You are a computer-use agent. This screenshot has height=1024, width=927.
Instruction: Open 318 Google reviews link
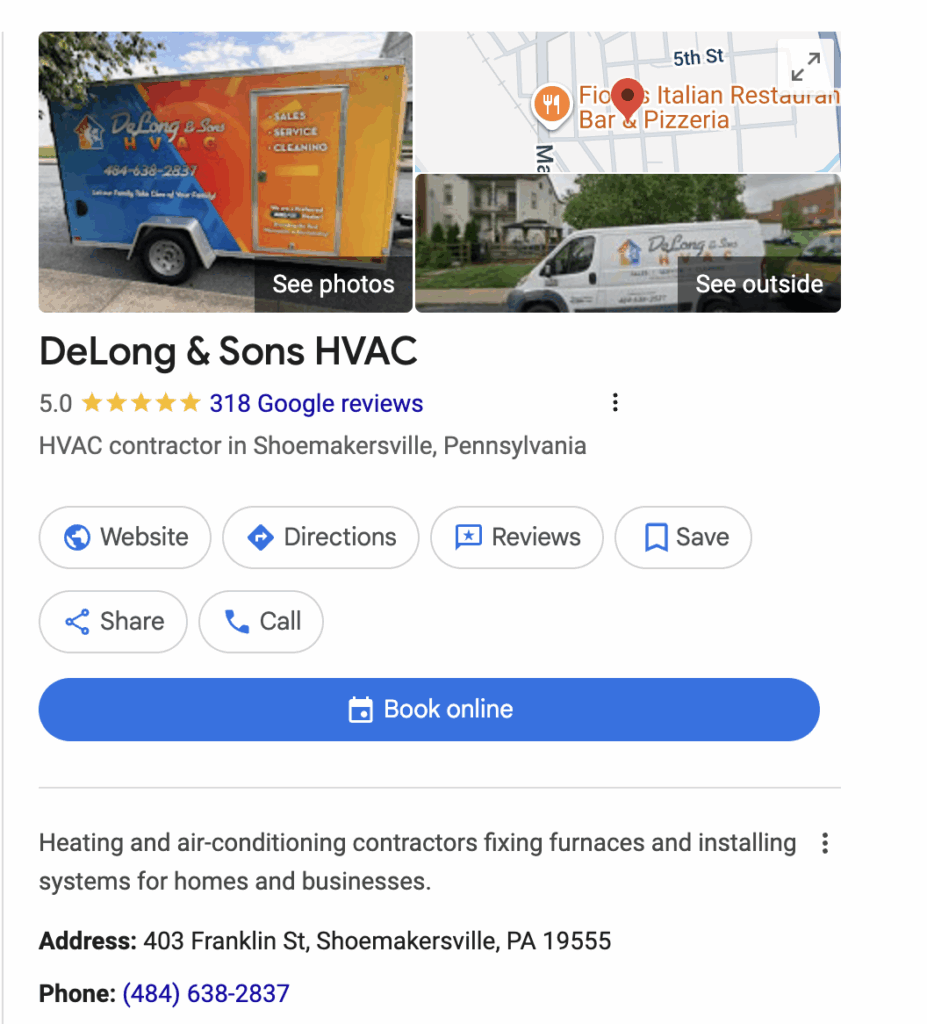click(x=316, y=404)
